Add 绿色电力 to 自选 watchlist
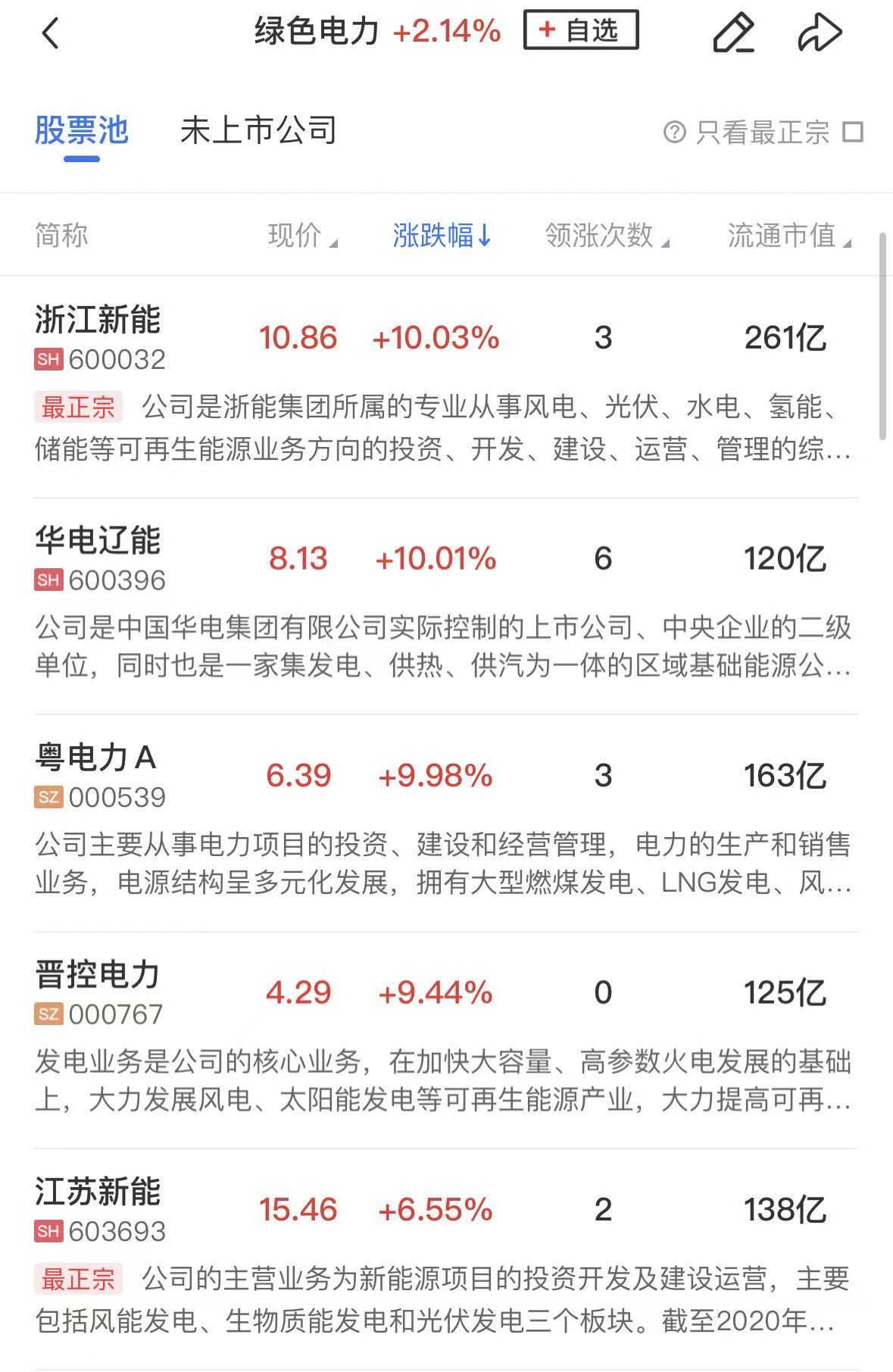Image resolution: width=893 pixels, height=1372 pixels. pos(580,30)
